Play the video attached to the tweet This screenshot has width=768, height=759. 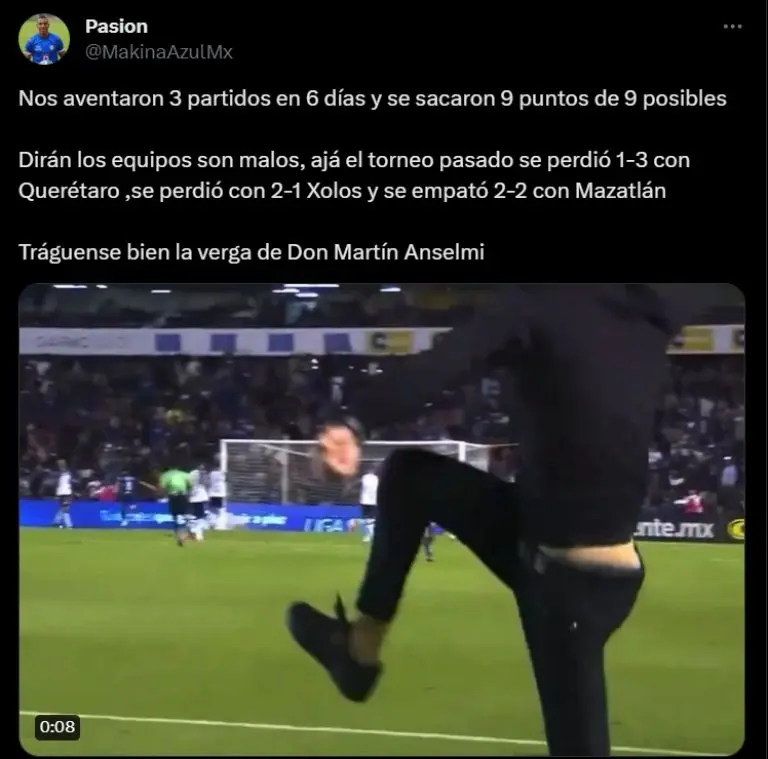(381, 519)
